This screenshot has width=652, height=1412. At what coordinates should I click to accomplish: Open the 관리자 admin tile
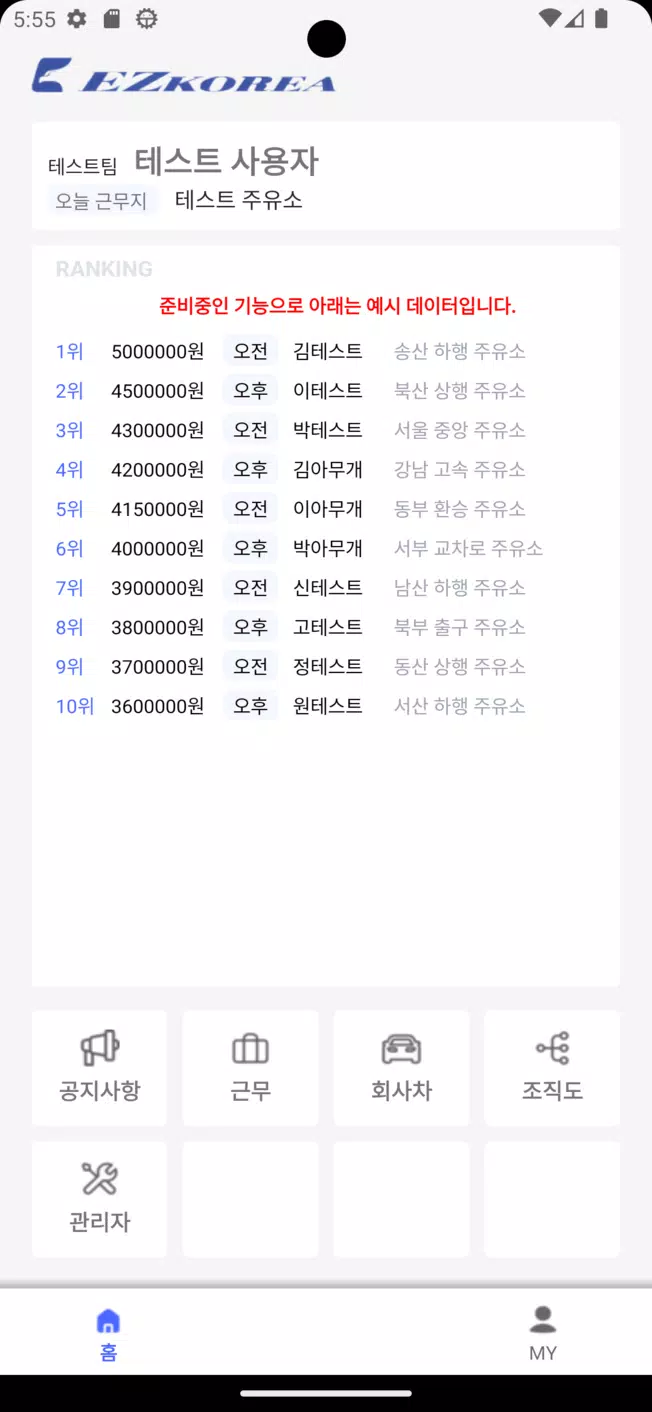(99, 1199)
